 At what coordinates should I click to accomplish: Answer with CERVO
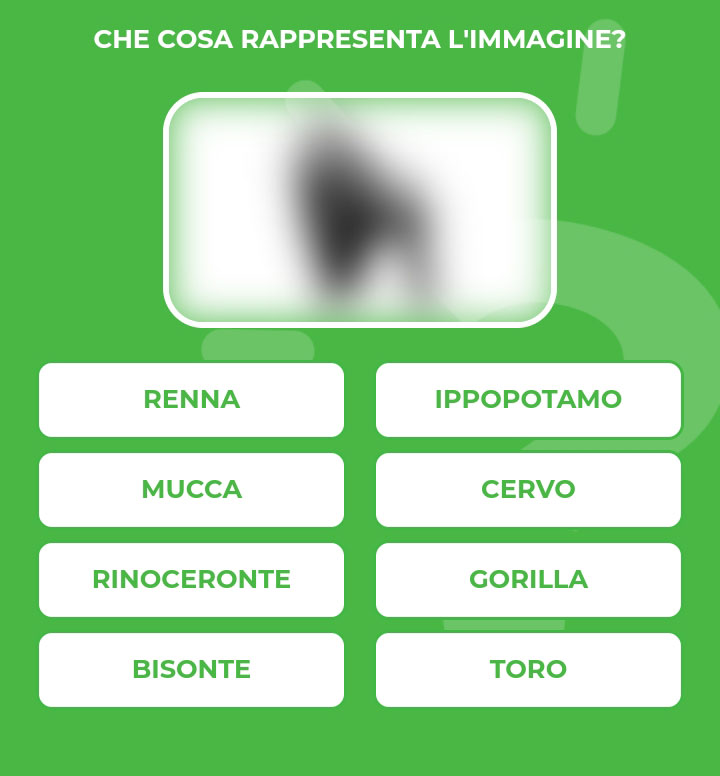[528, 490]
